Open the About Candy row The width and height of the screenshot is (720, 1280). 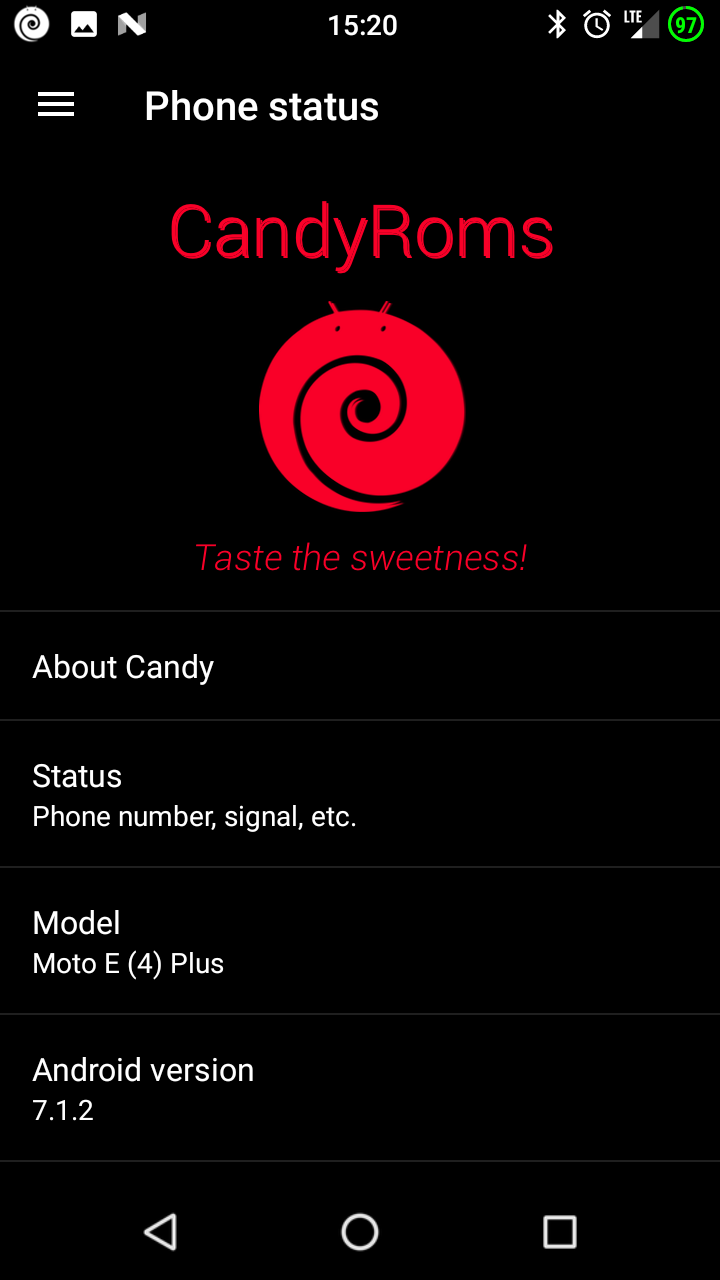click(x=360, y=667)
